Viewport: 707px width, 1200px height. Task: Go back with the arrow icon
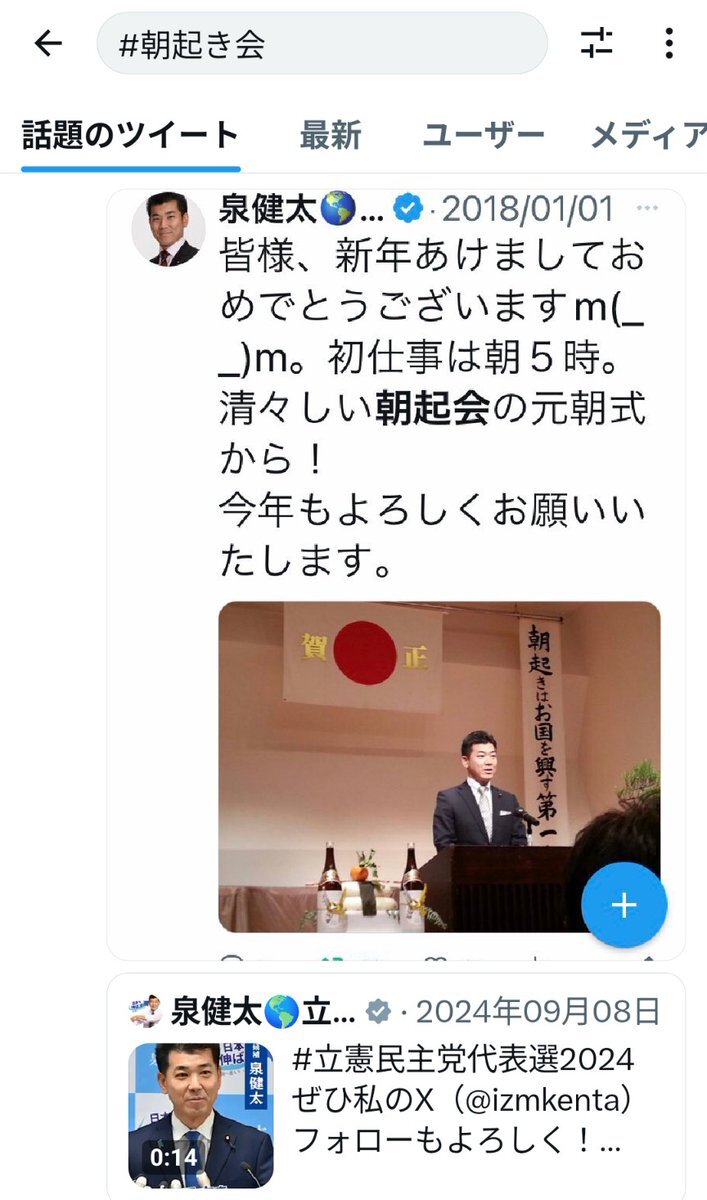coord(48,43)
